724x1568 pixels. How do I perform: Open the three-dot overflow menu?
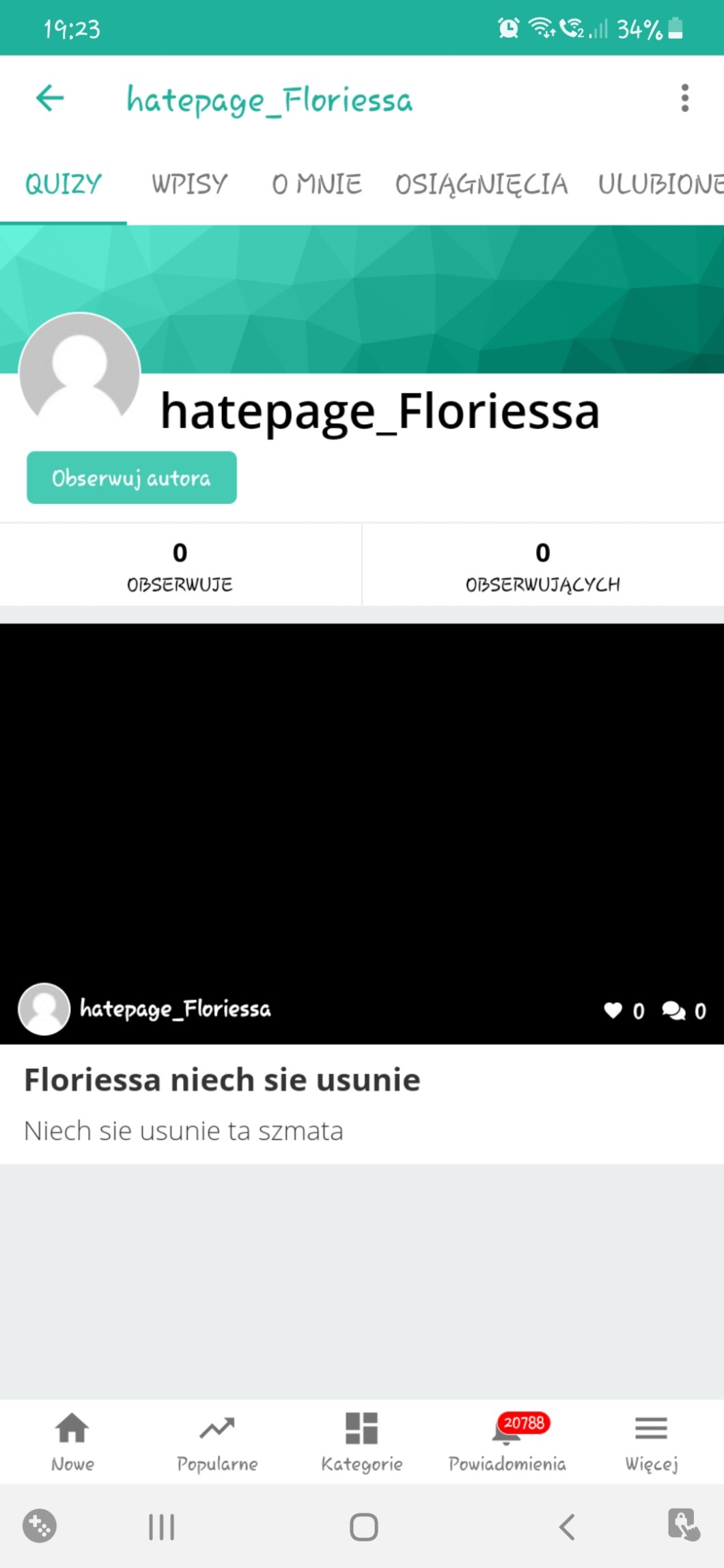click(x=684, y=98)
